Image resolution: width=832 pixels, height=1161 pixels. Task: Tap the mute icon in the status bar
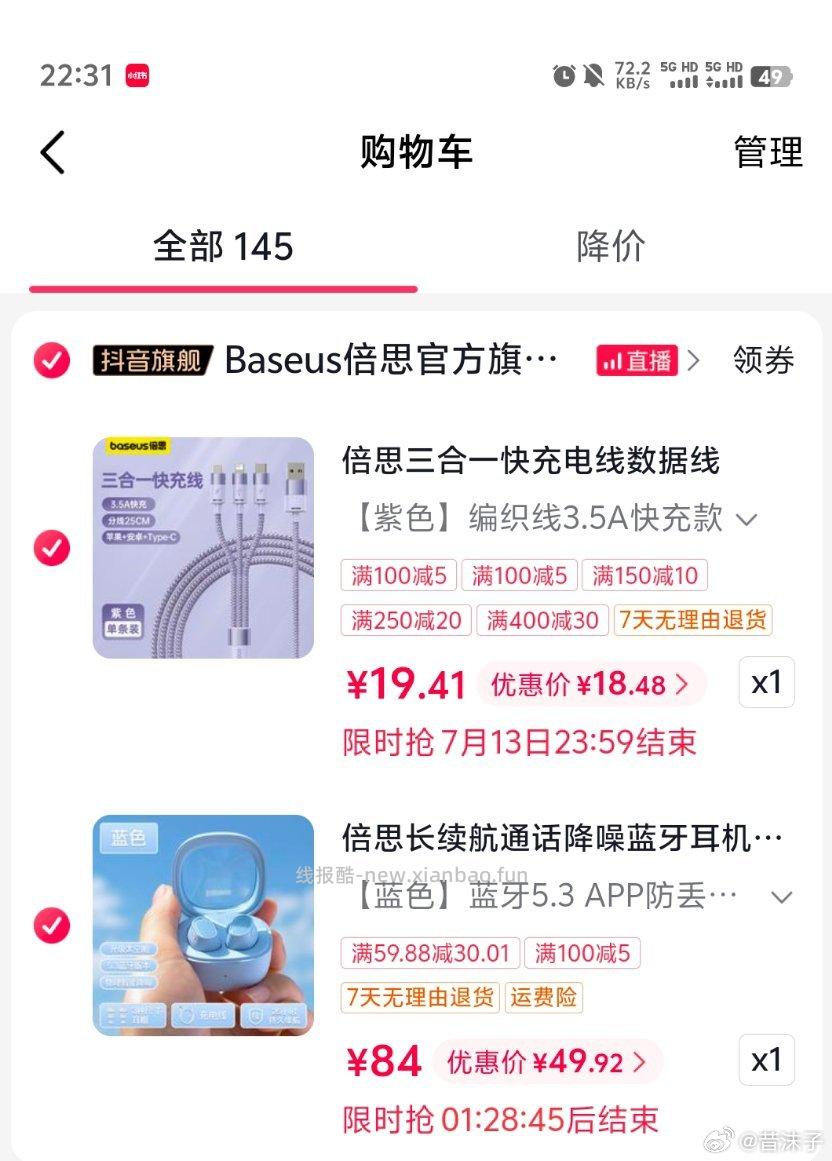[592, 75]
